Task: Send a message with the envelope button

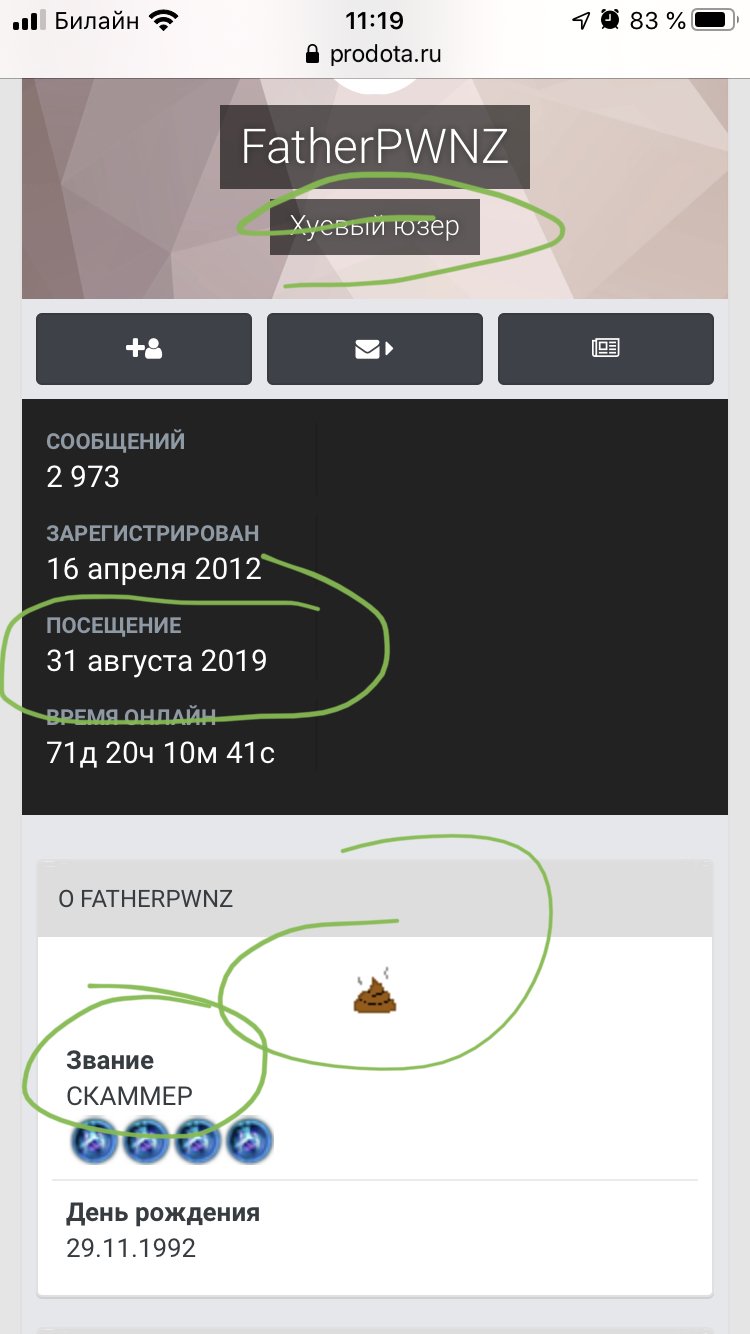Action: pyautogui.click(x=375, y=349)
